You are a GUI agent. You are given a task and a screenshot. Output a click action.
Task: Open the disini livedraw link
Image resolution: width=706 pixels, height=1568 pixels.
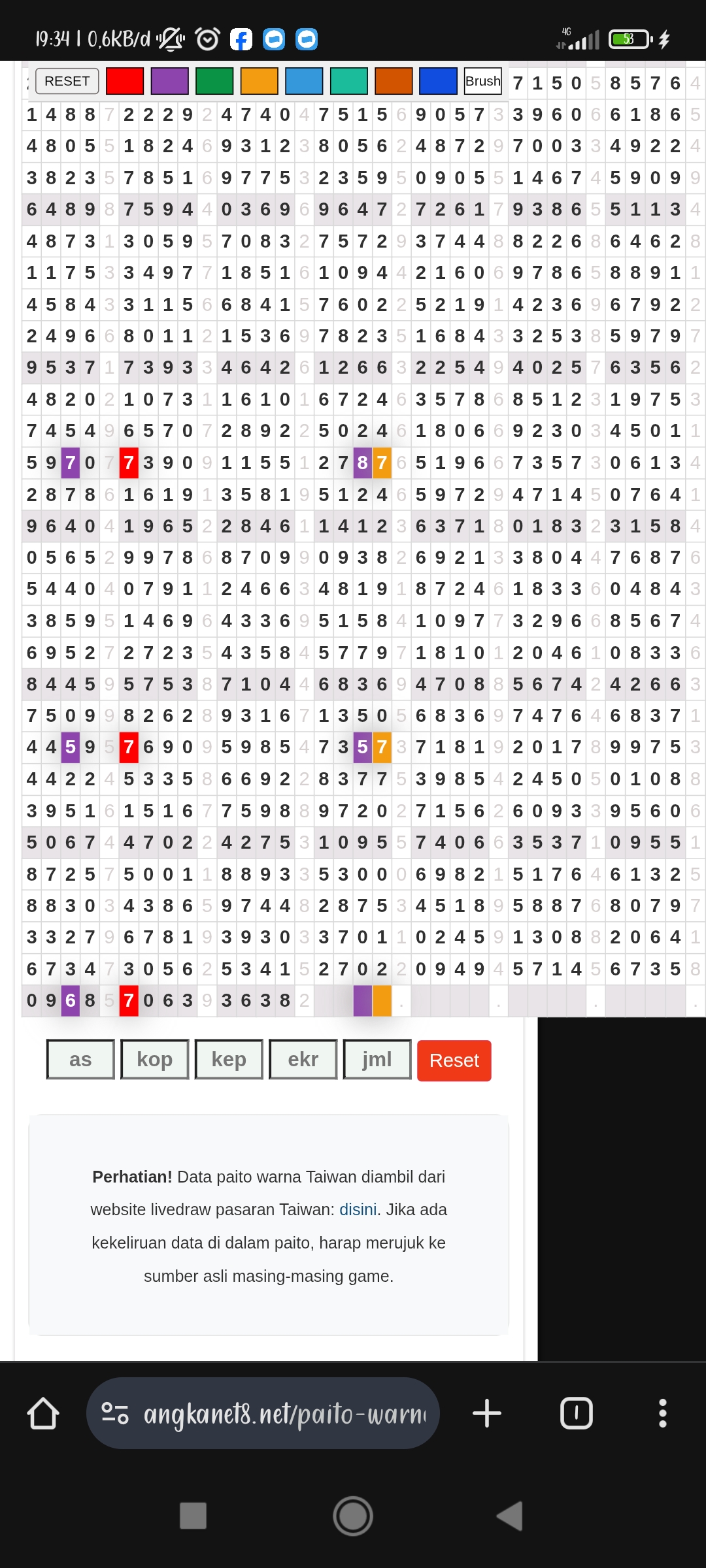click(x=358, y=1209)
